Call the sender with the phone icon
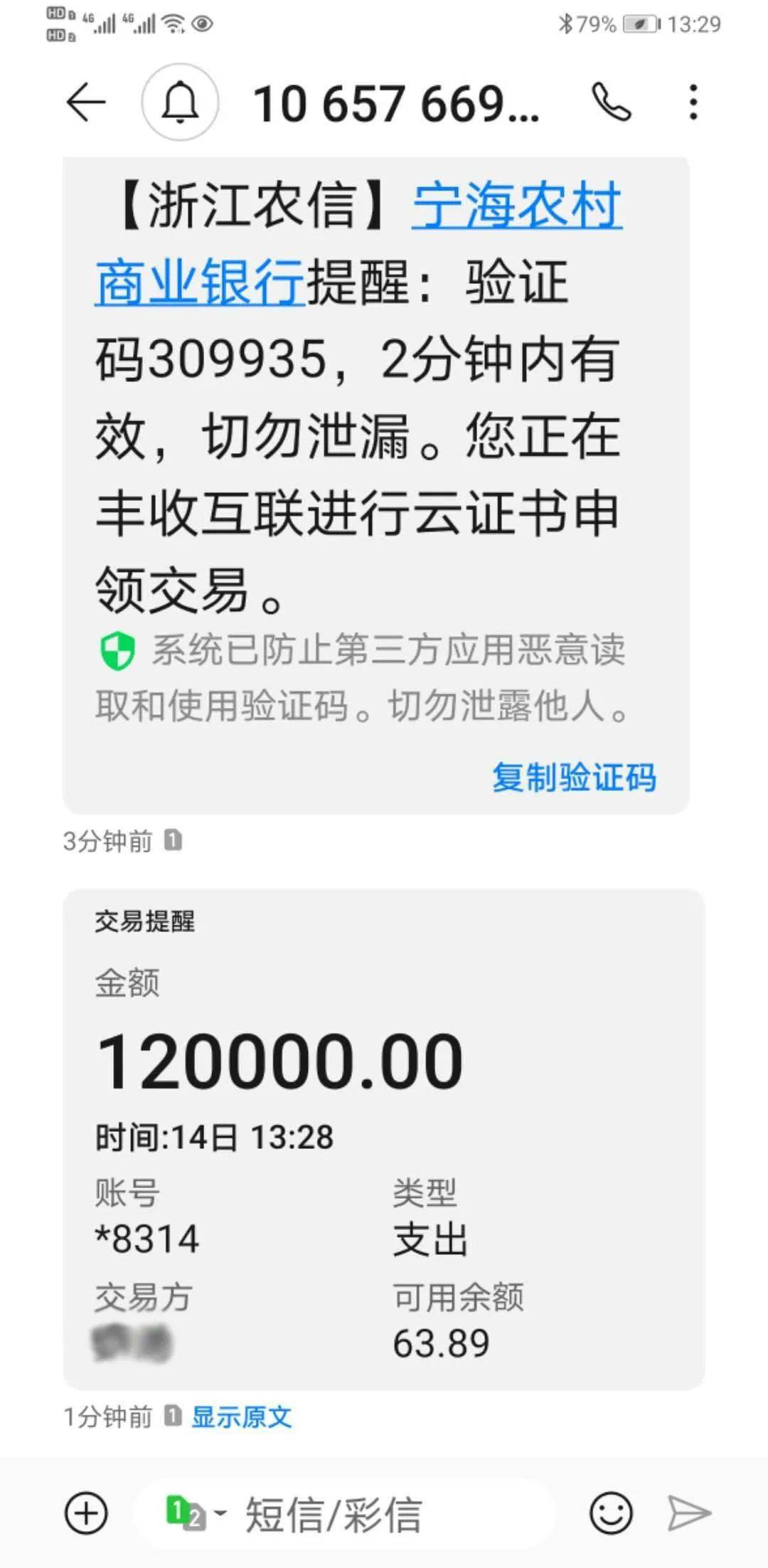Image resolution: width=768 pixels, height=1568 pixels. pyautogui.click(x=611, y=102)
